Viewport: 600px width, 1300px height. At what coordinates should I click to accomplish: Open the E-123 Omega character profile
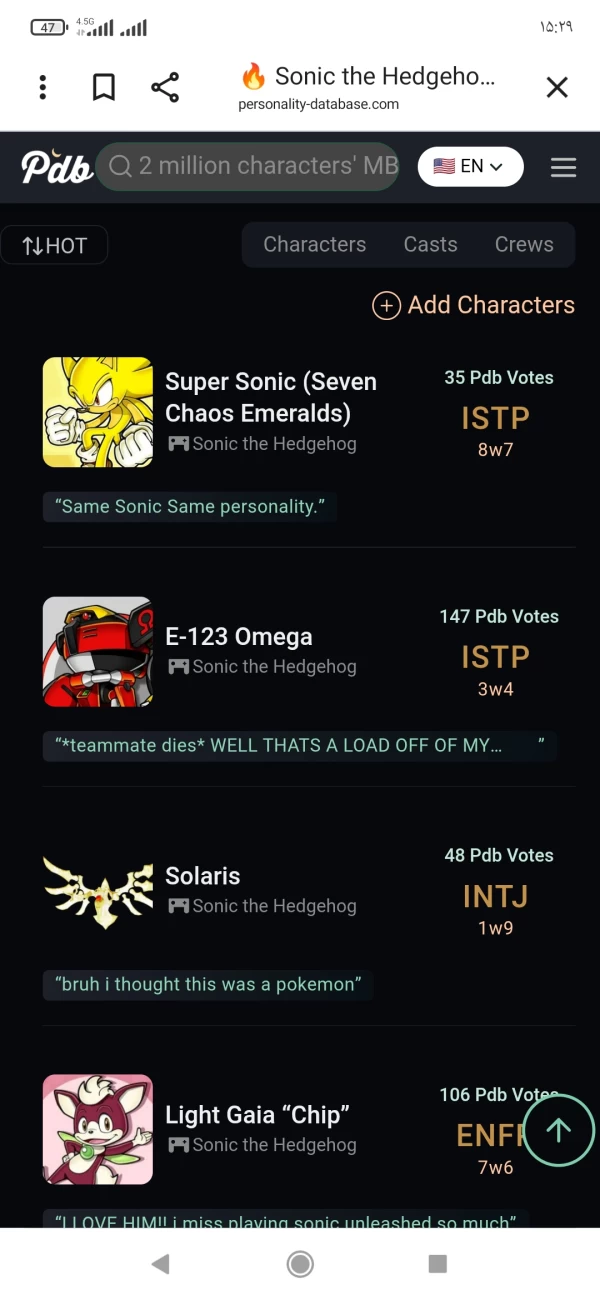tap(238, 637)
